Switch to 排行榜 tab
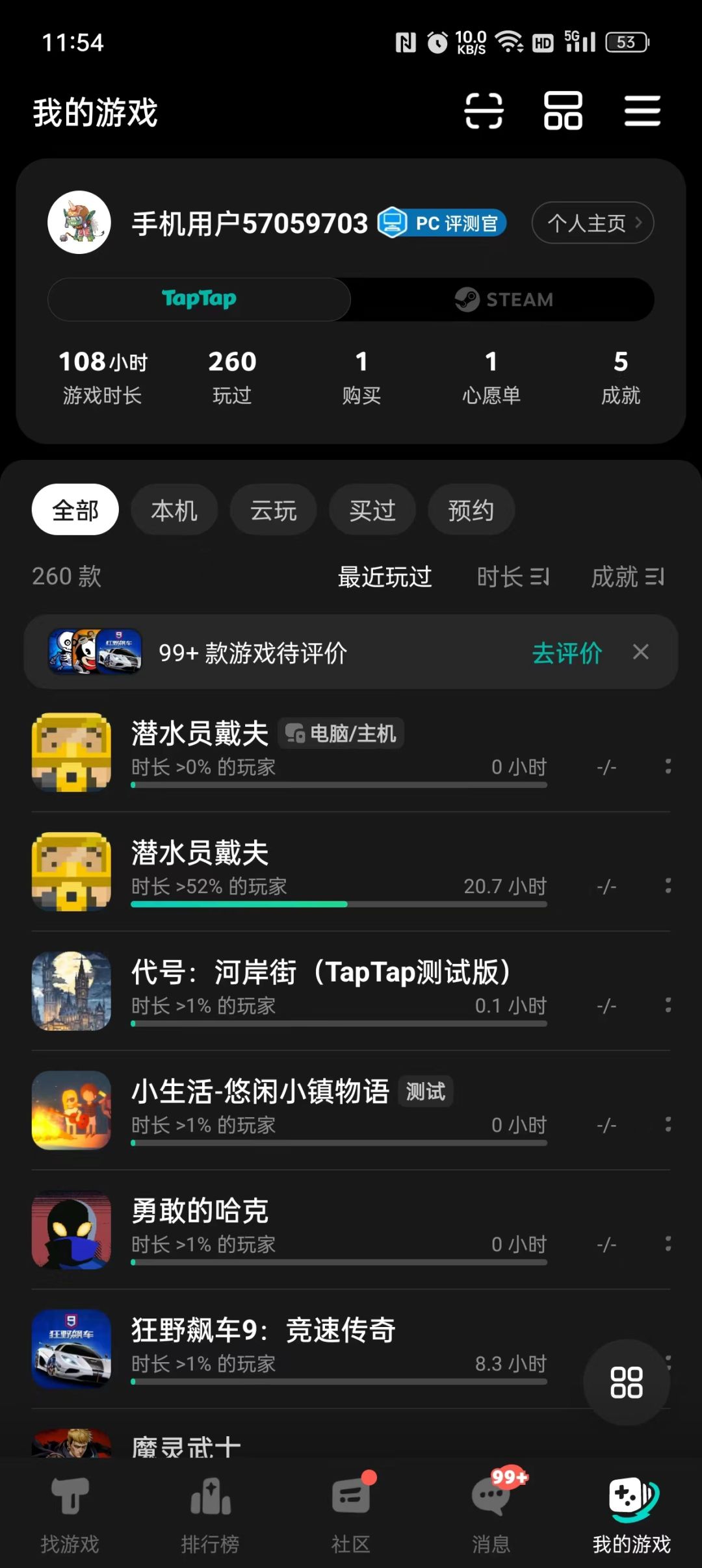This screenshot has width=702, height=1568. click(x=210, y=1515)
